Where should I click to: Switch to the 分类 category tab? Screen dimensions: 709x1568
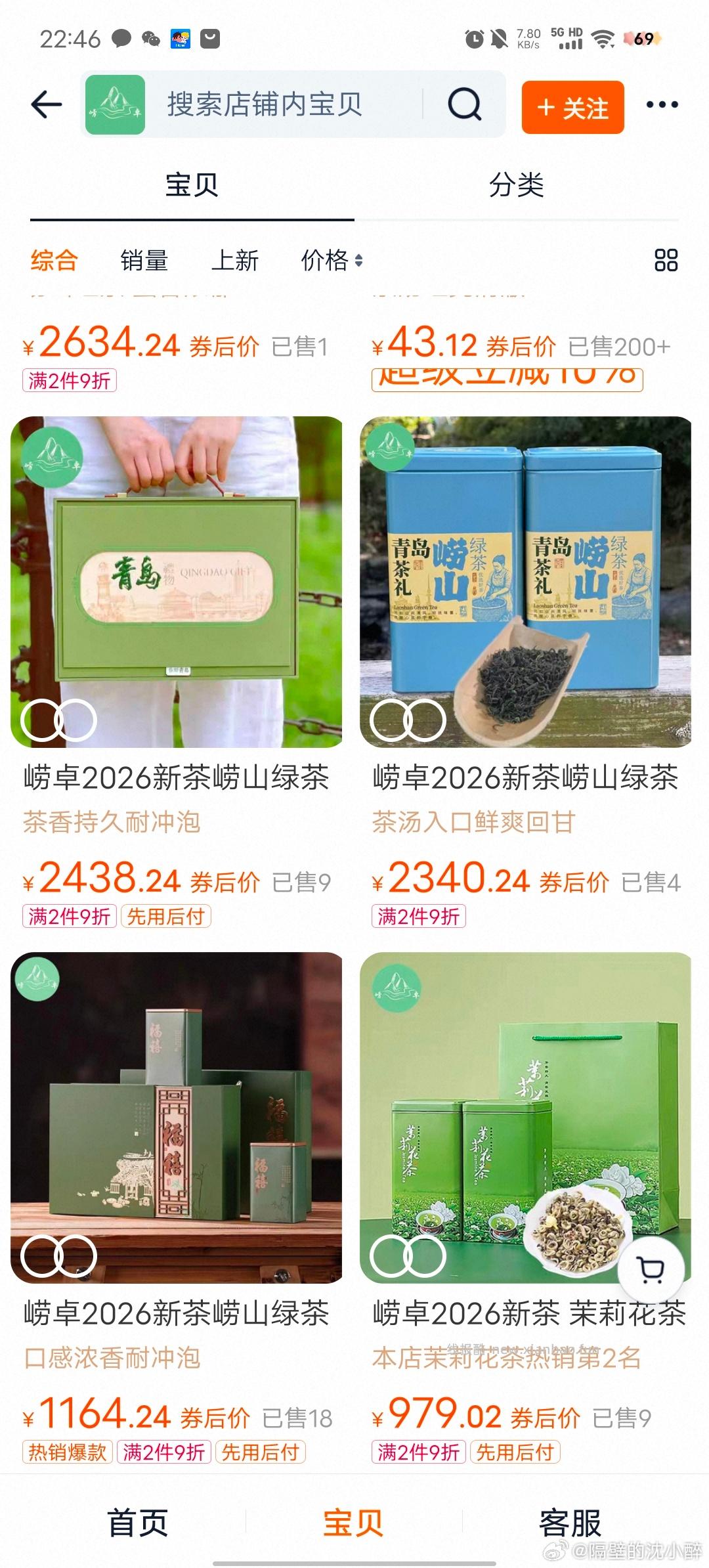pos(519,186)
